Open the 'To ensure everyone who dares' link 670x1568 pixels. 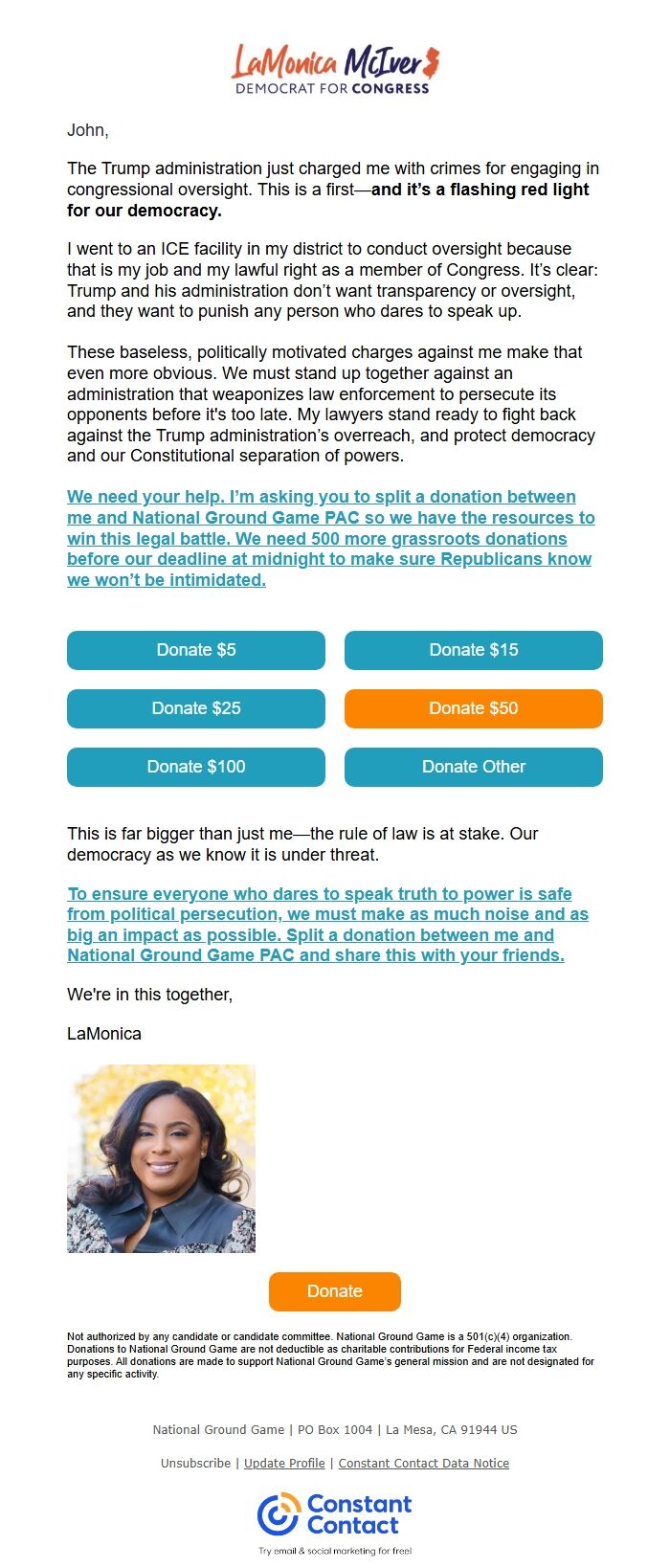325,924
